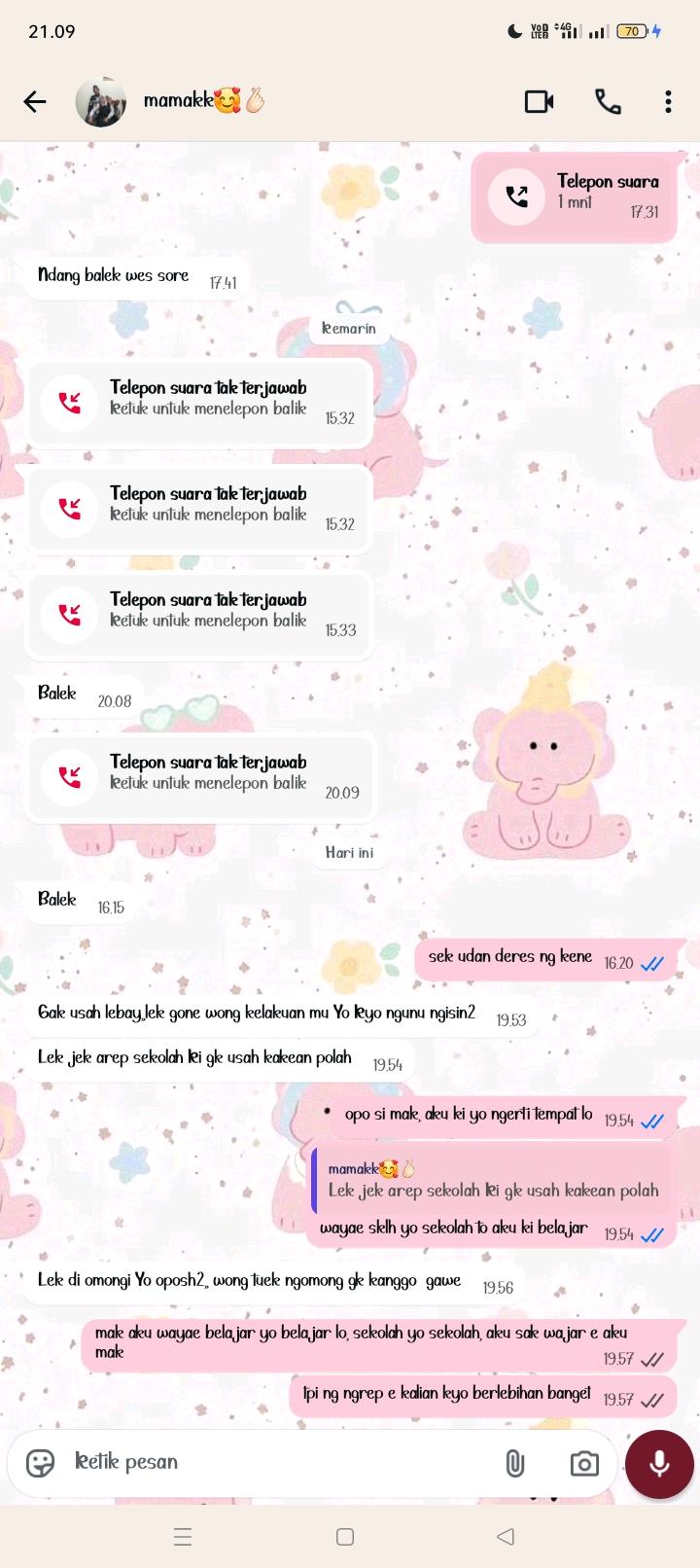Call back the missed call at 20.09

(200, 776)
